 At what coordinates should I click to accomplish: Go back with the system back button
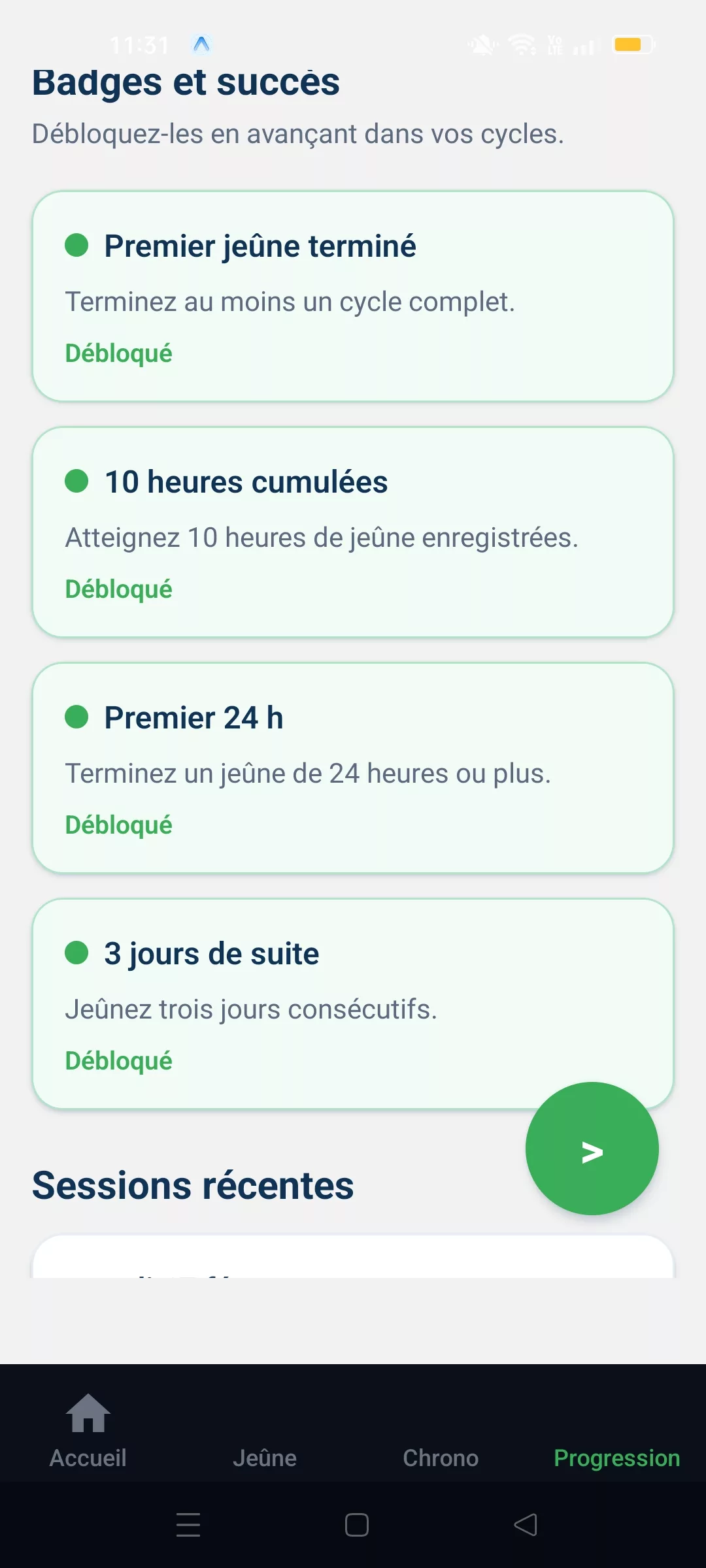pyautogui.click(x=526, y=1525)
